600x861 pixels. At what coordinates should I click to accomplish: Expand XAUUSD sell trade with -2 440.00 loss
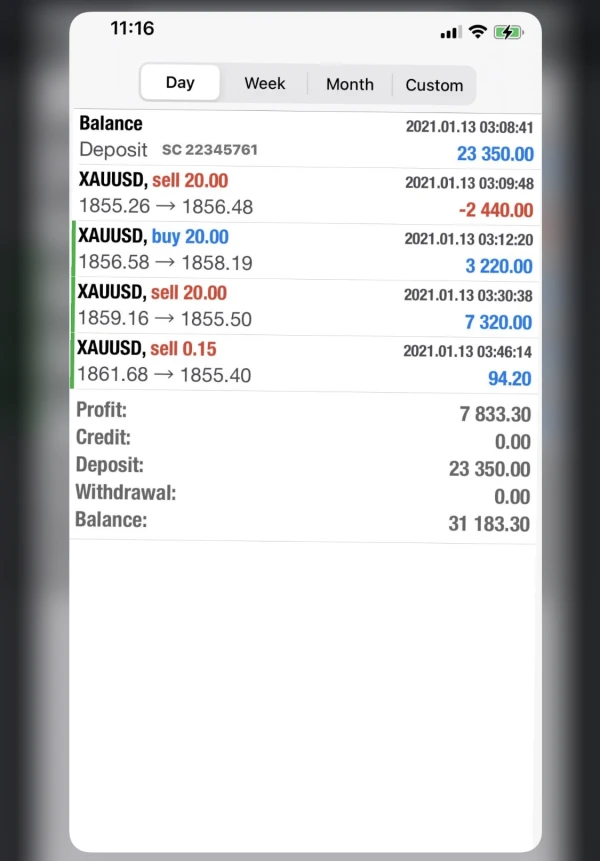306,195
